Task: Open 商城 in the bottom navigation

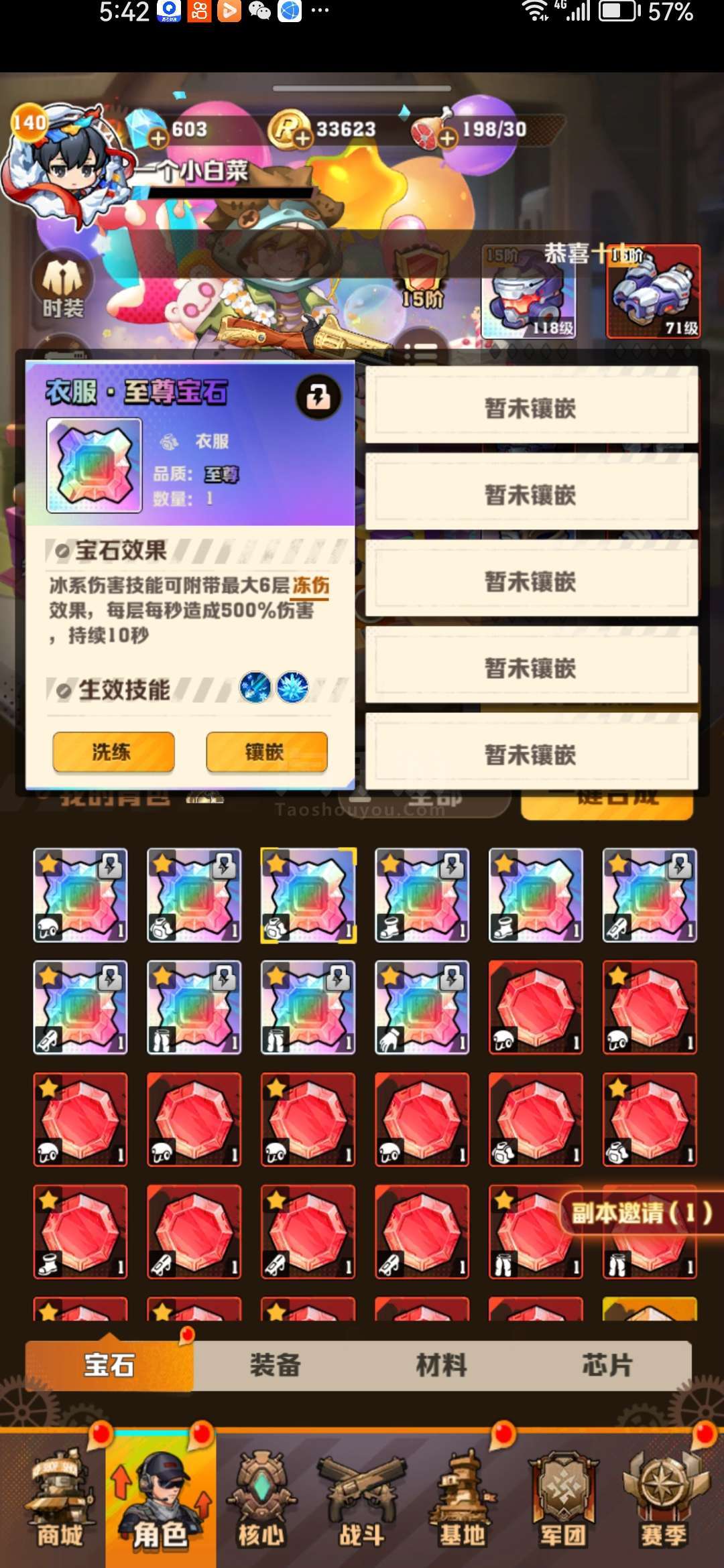Action: coord(59,1500)
